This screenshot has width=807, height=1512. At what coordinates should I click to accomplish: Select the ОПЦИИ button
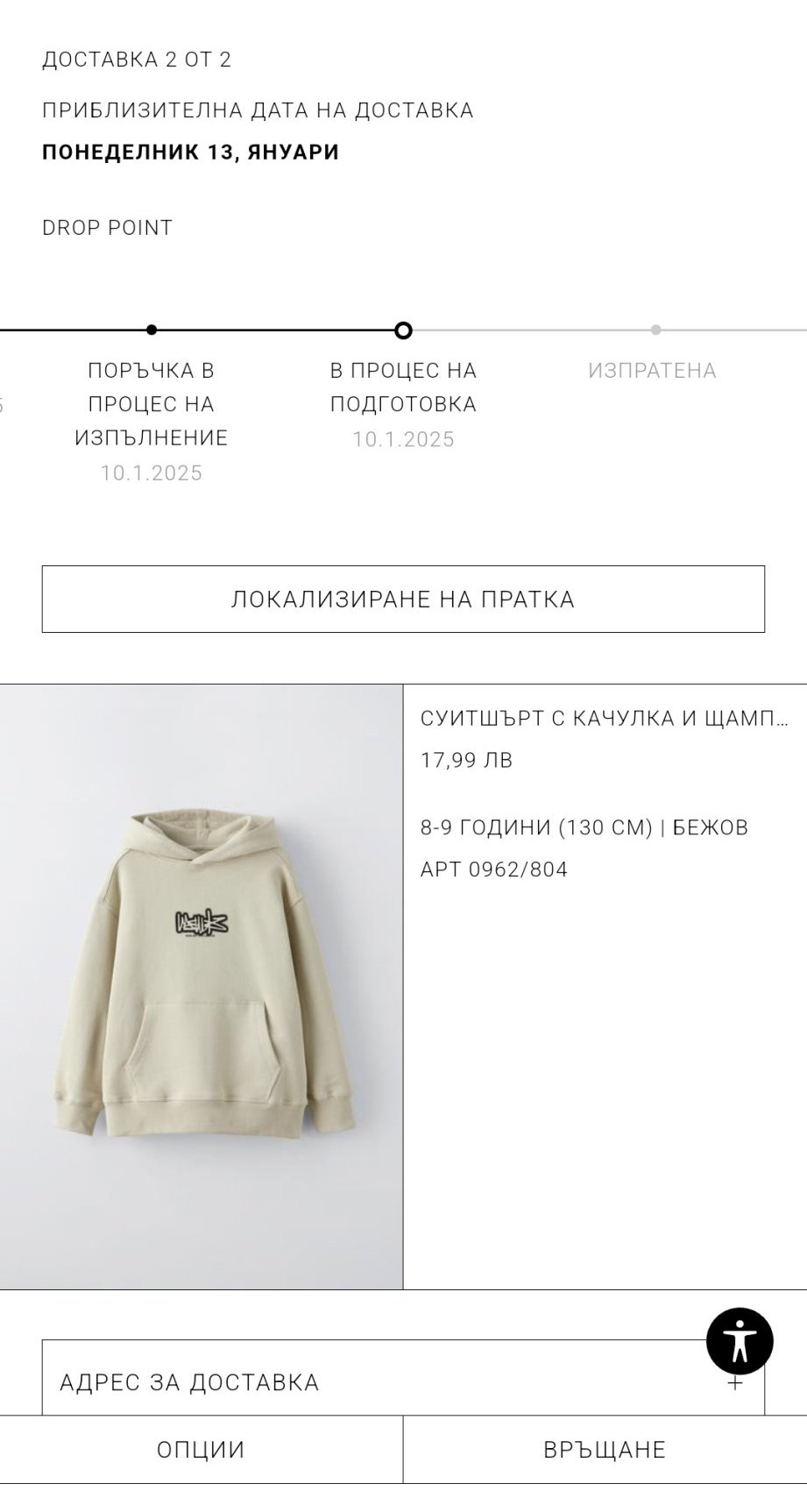[x=202, y=1450]
